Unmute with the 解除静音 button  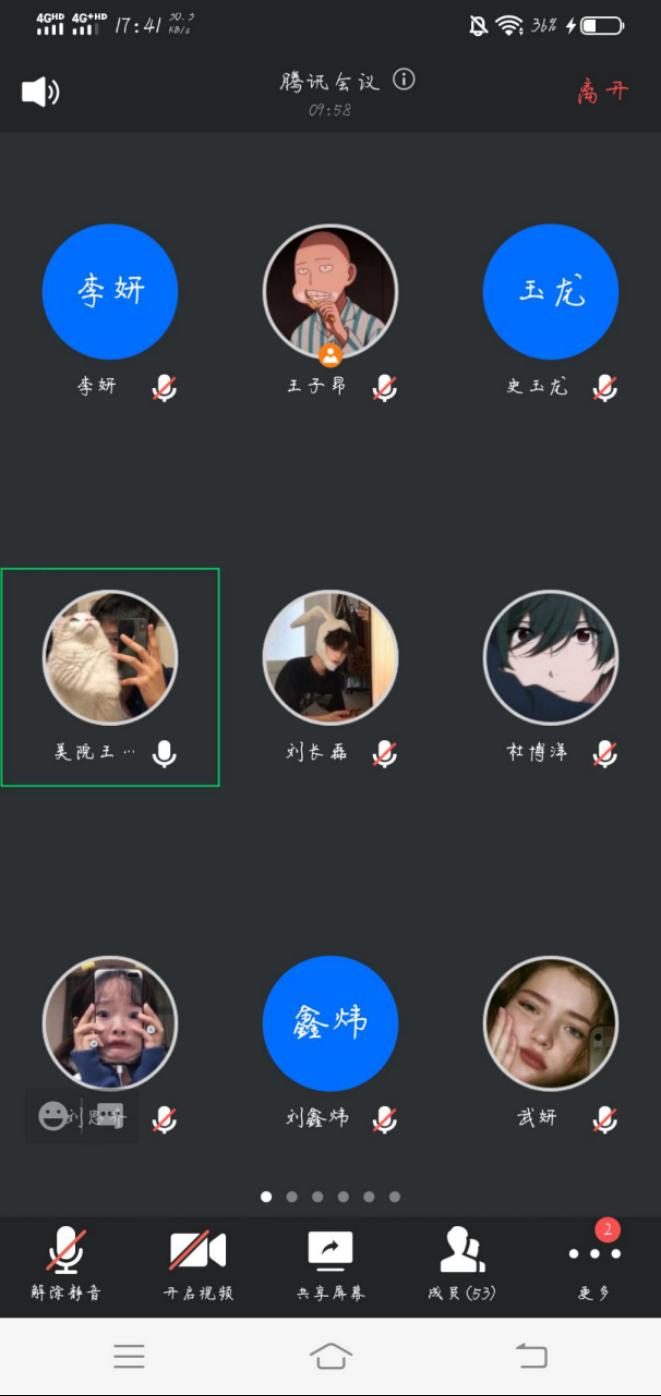66,1262
